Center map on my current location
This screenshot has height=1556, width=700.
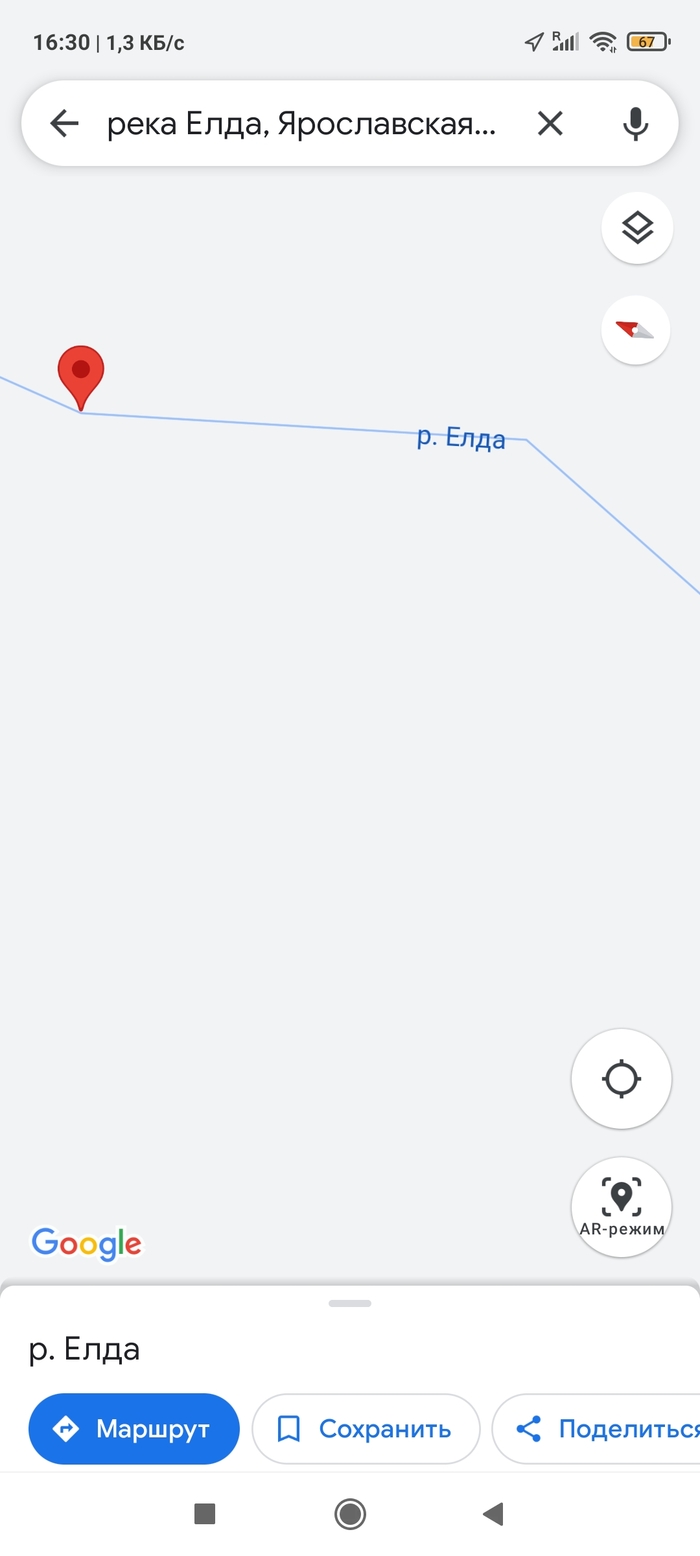621,1079
